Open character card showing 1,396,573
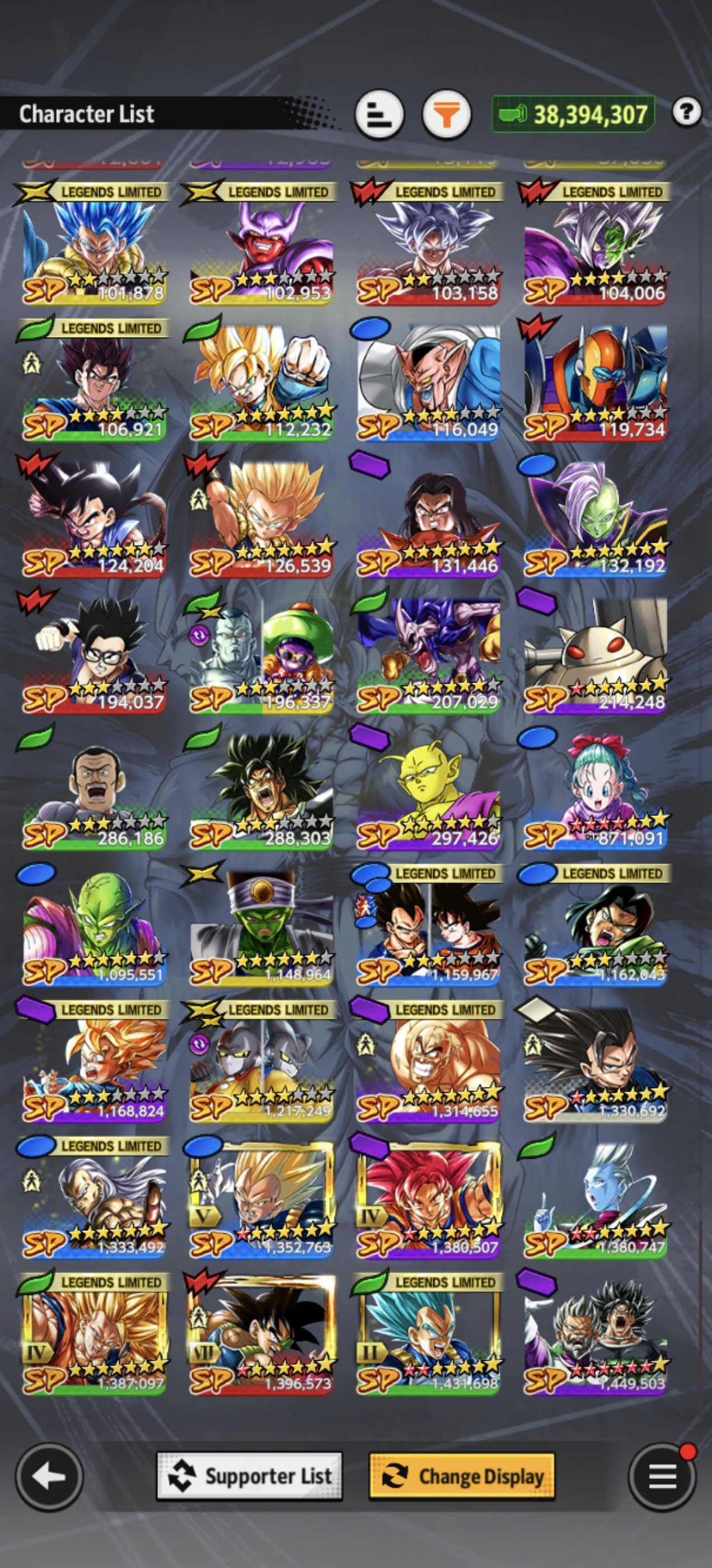The width and height of the screenshot is (712, 1568). tap(261, 1334)
